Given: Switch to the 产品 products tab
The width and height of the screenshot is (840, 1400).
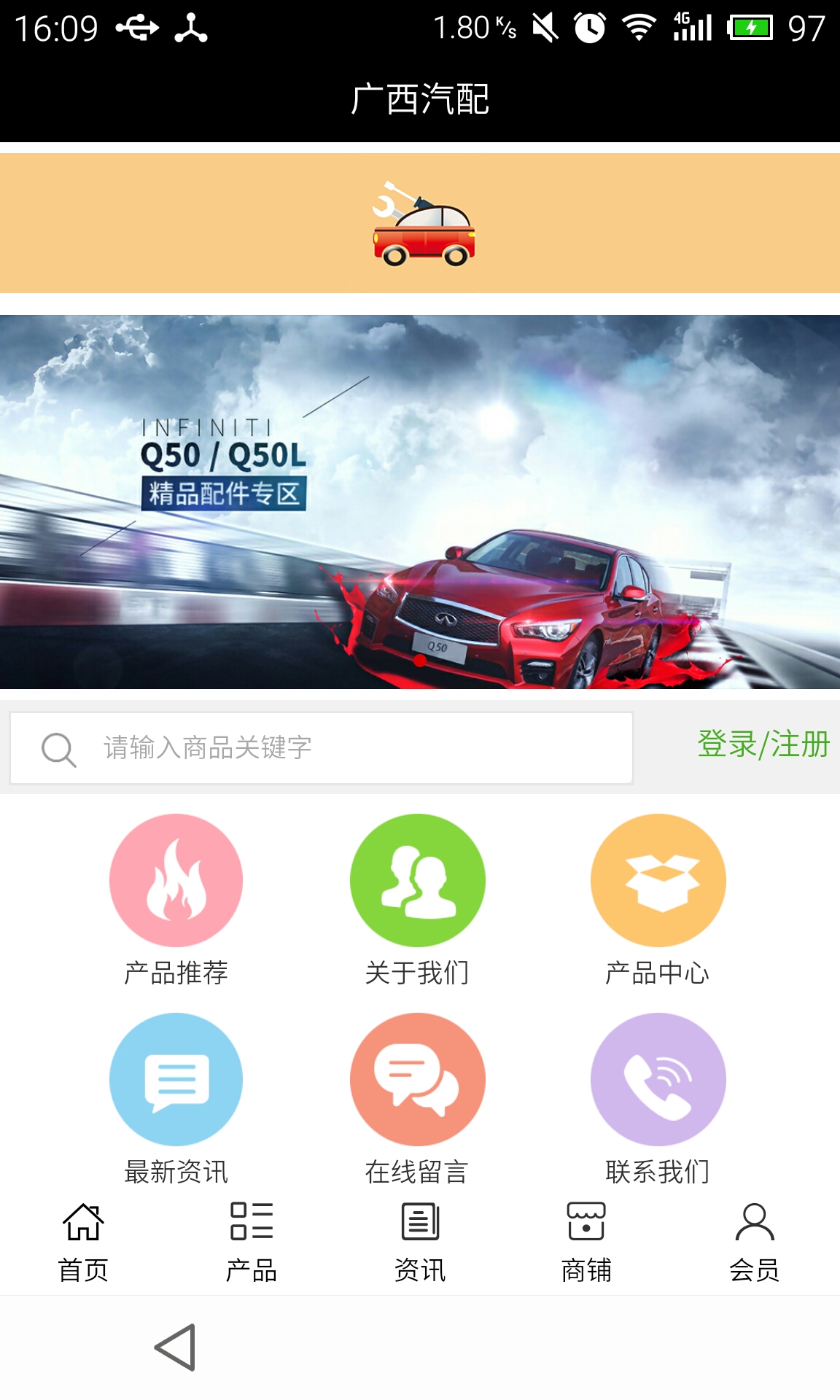Looking at the screenshot, I should [x=252, y=1242].
